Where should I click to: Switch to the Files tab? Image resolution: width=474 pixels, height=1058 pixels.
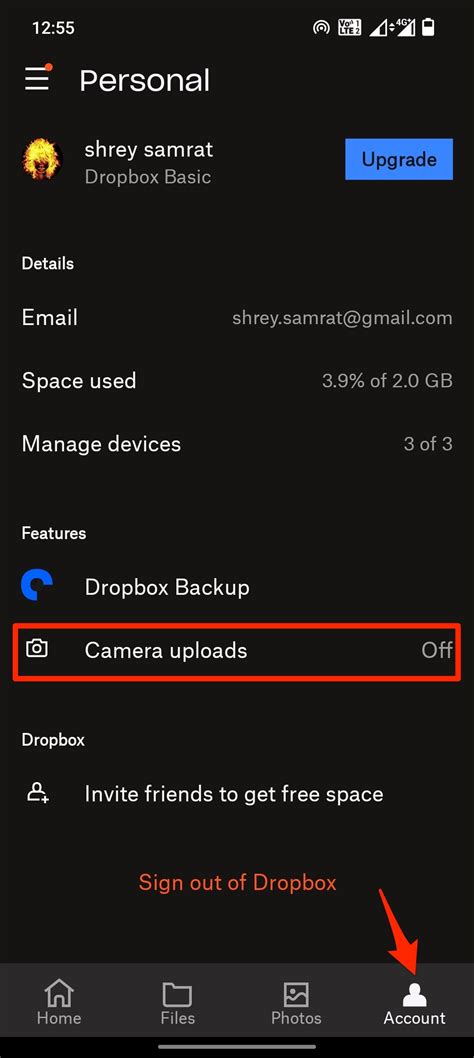[178, 1002]
